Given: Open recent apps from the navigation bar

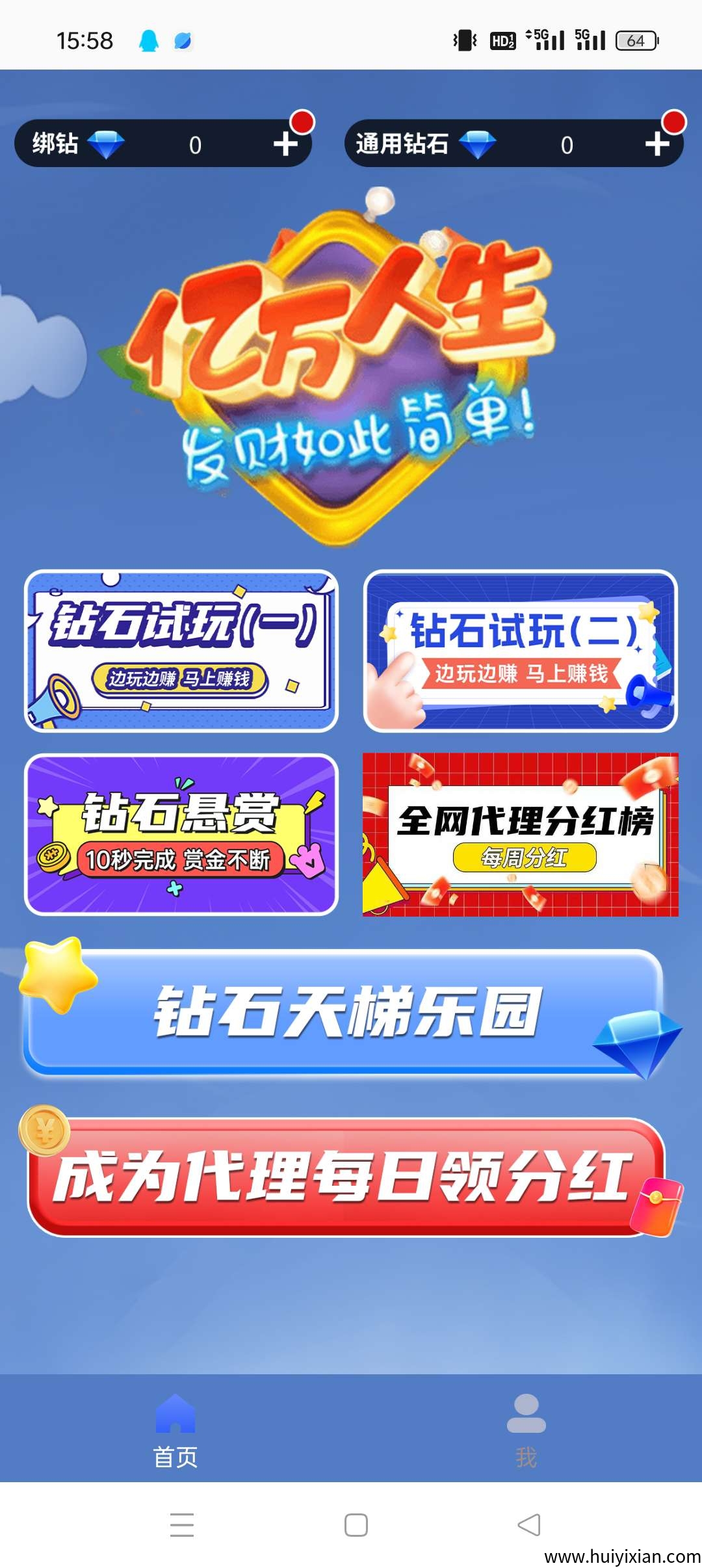Looking at the screenshot, I should 182,1524.
